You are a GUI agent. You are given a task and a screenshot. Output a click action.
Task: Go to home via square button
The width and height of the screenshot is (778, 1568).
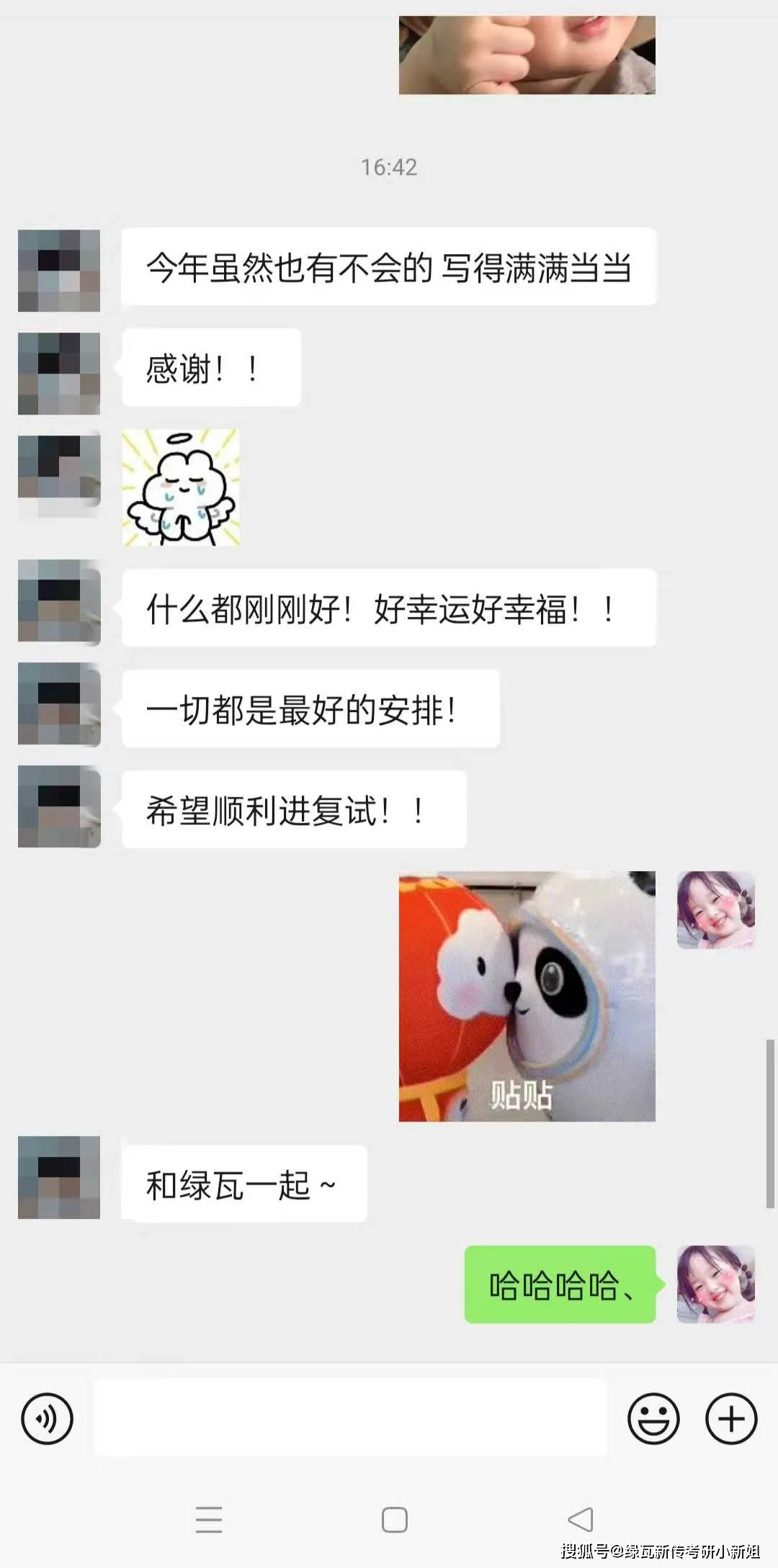[x=394, y=1519]
